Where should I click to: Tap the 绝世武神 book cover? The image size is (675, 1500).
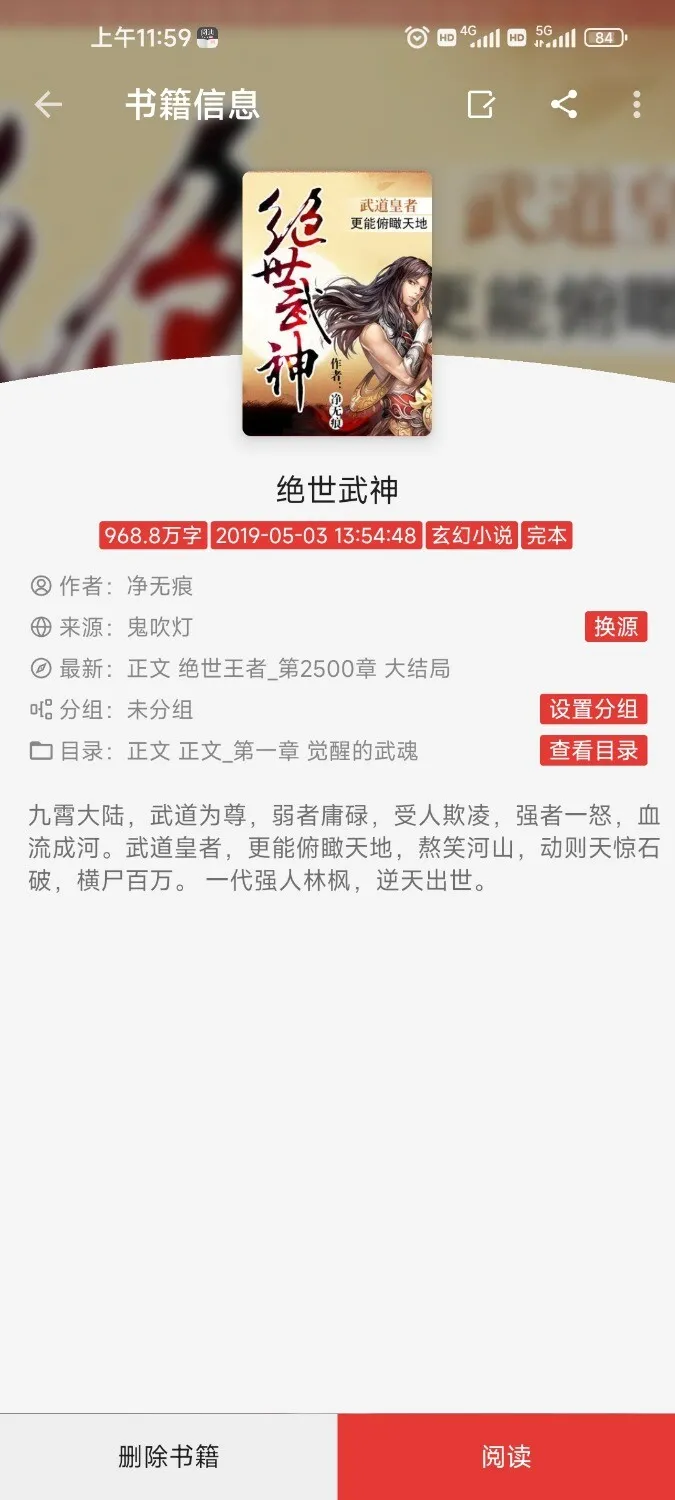(x=337, y=303)
